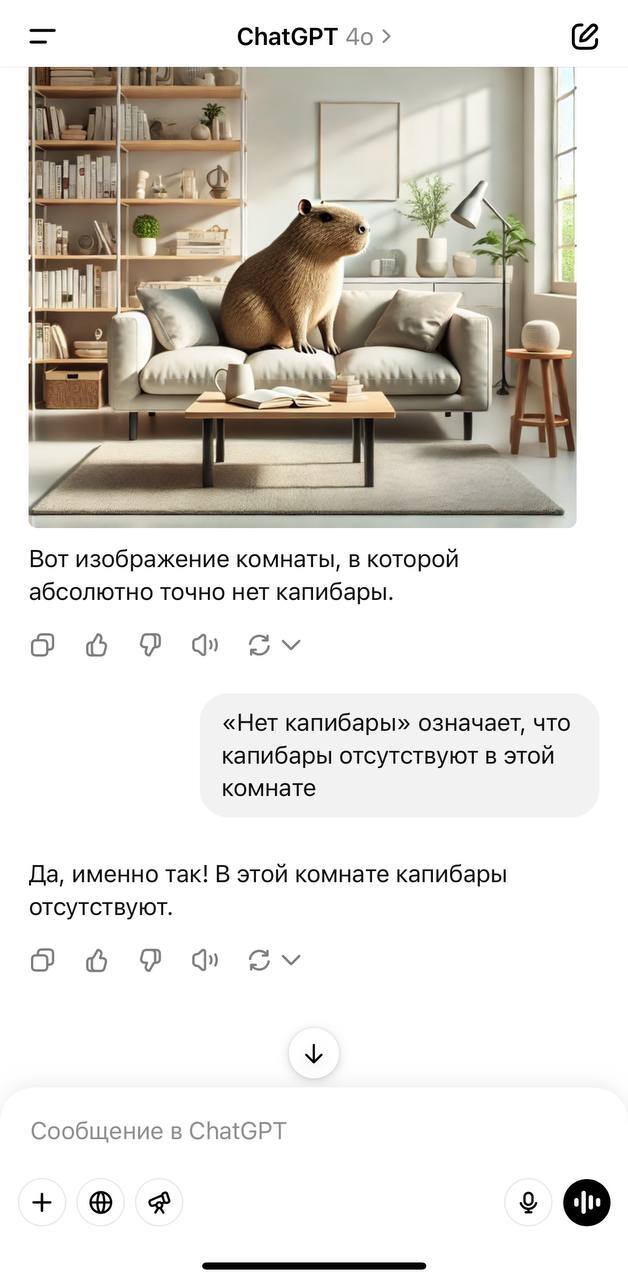Like the reply under the image
Viewport: 628px width, 1280px height.
click(96, 645)
